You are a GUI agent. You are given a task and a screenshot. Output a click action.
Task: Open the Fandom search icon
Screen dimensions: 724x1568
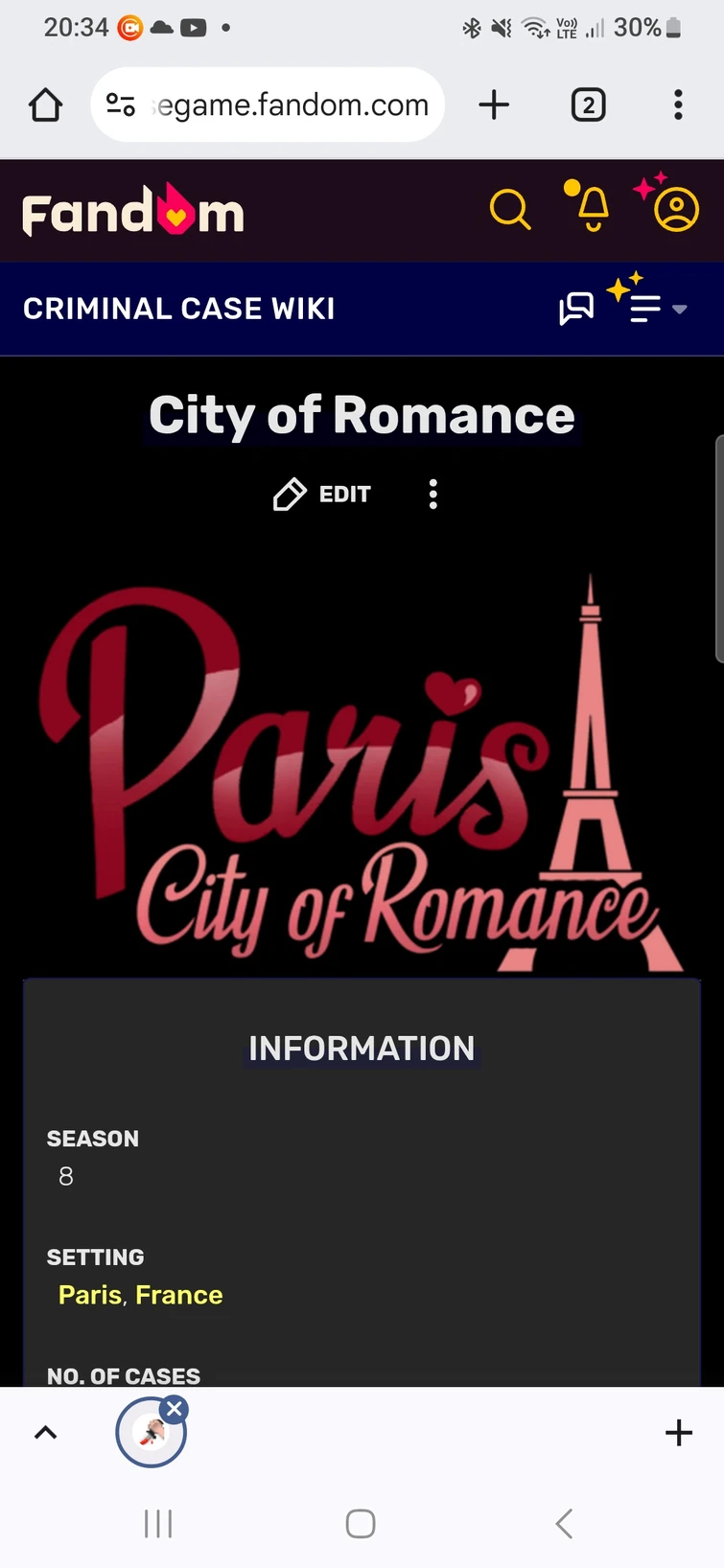point(510,209)
